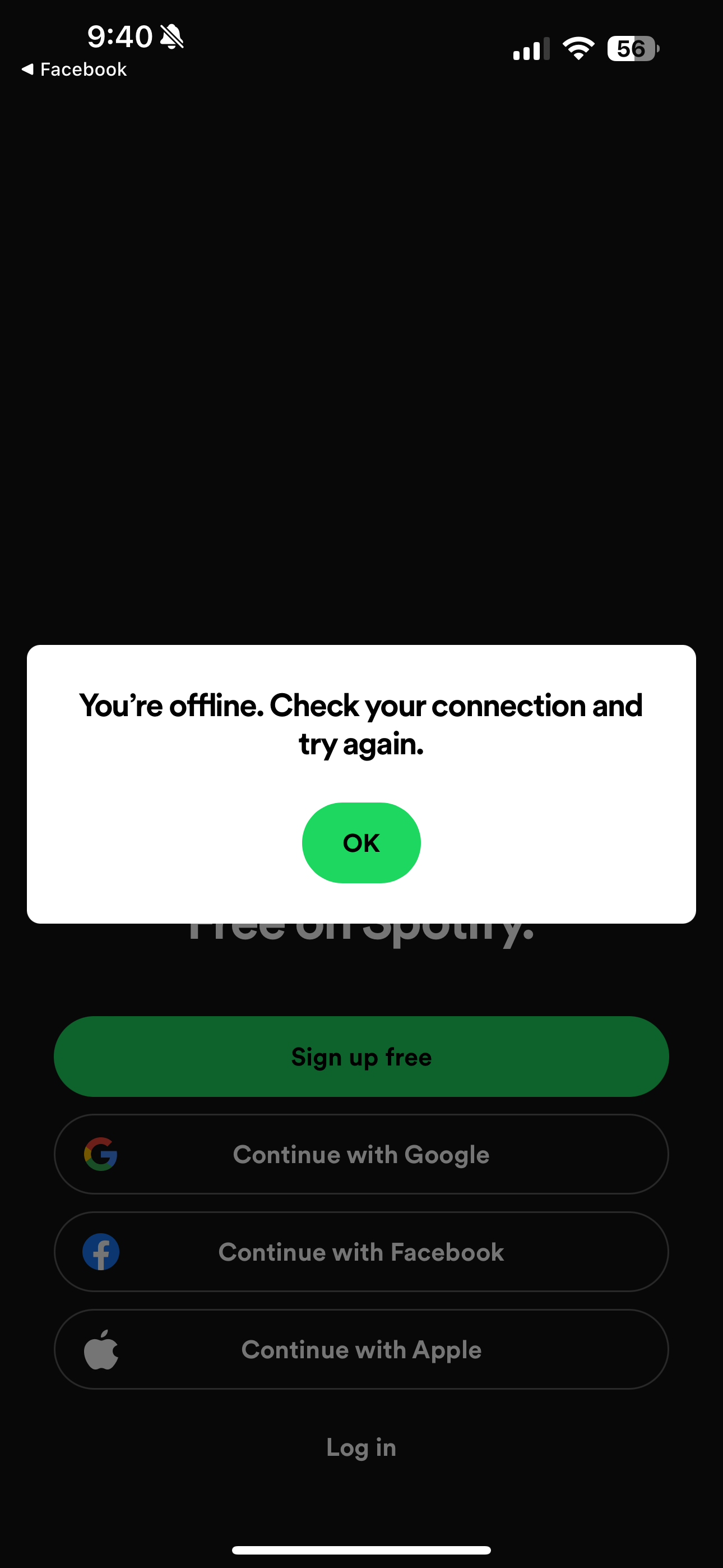Return to Facebook via the back link
723x1568 pixels.
(x=73, y=70)
